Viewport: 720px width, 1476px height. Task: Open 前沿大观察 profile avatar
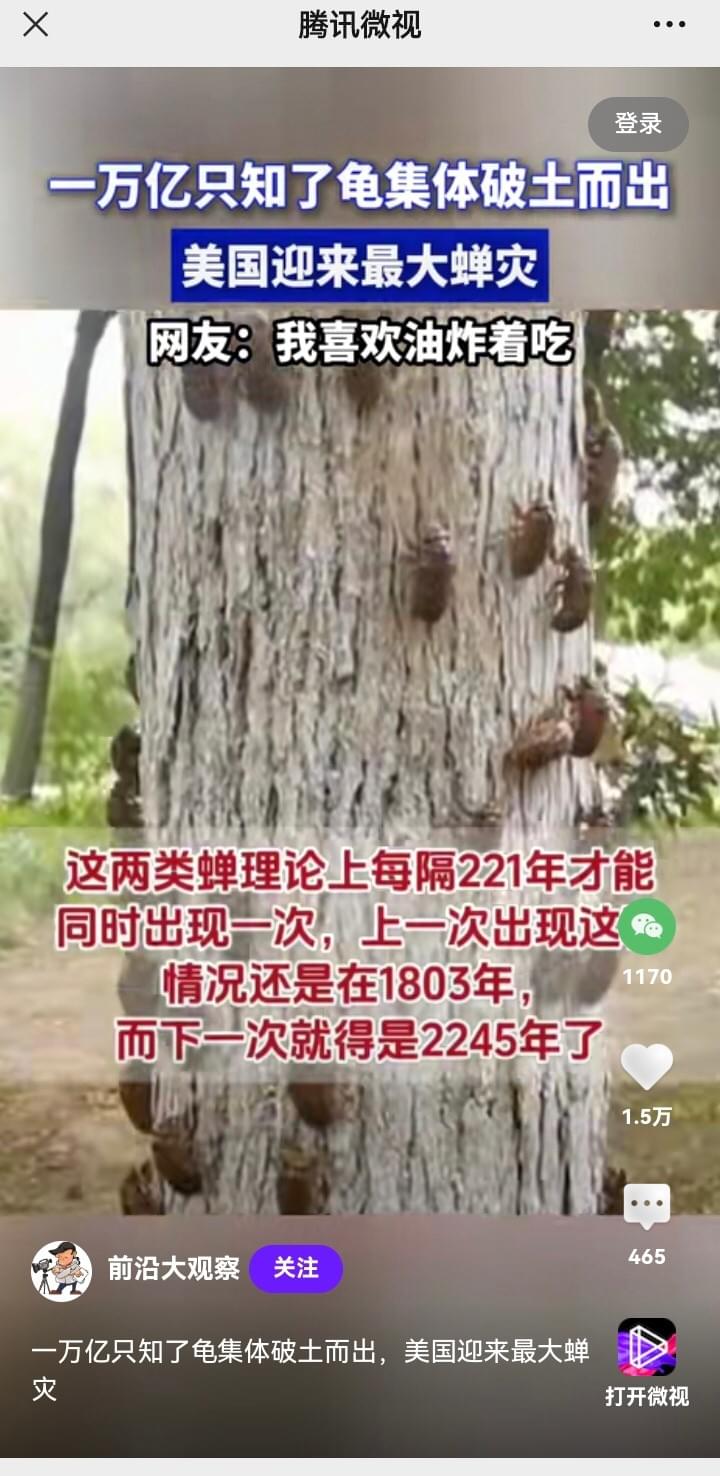[x=61, y=1271]
